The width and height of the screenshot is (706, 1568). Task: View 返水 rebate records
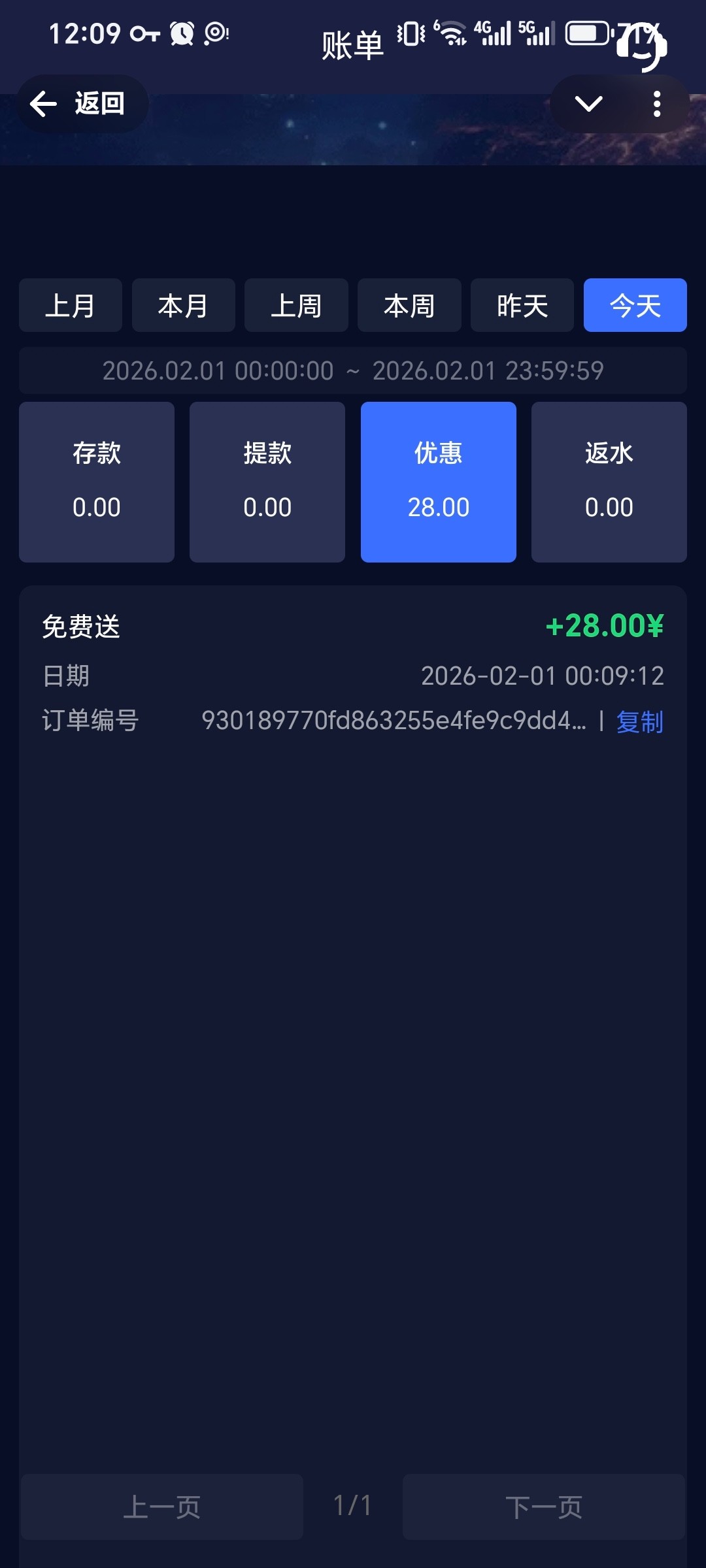[x=609, y=482]
